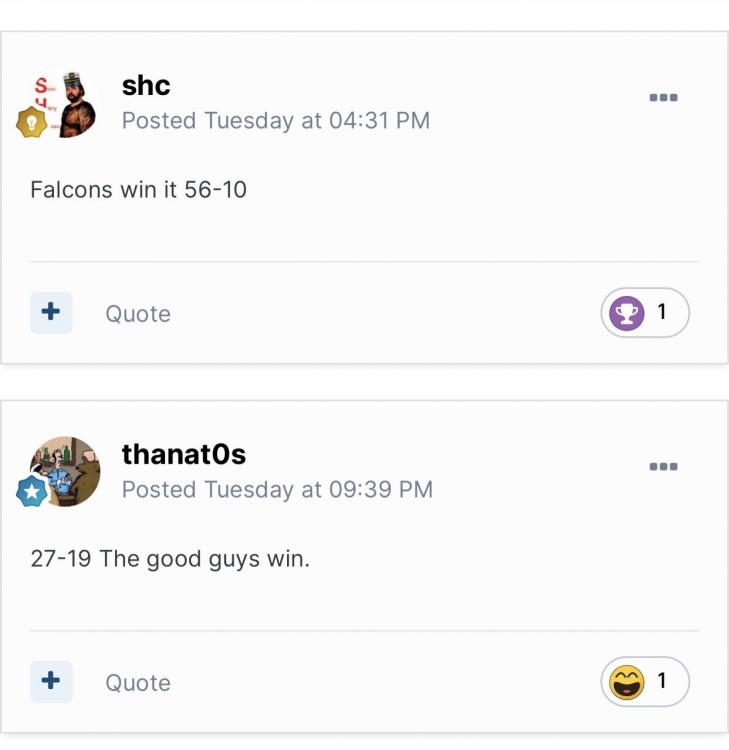Quote thanat0s's post
Viewport: 729px width, 750px height.
point(138,683)
